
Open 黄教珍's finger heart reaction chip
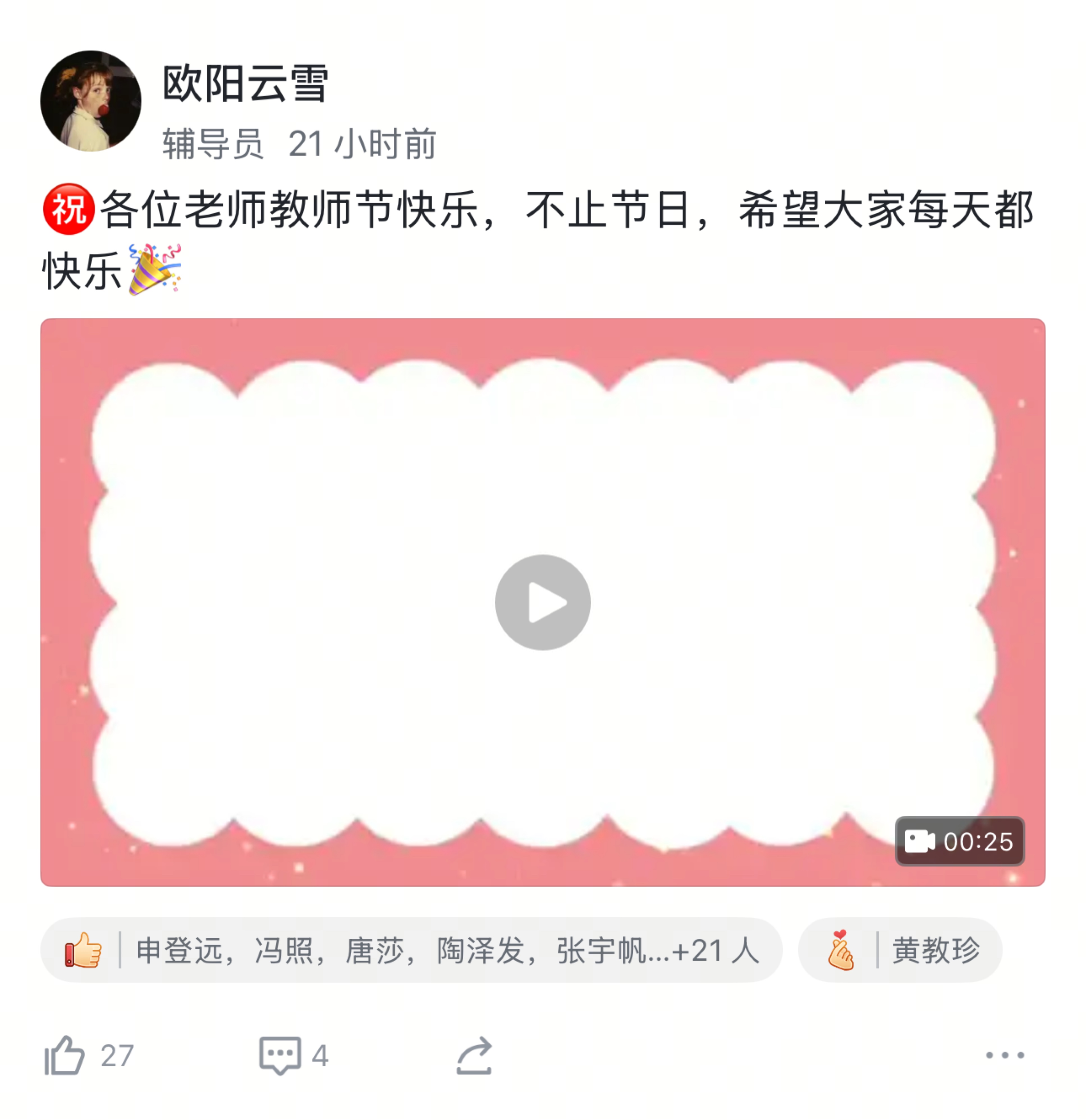tap(900, 951)
